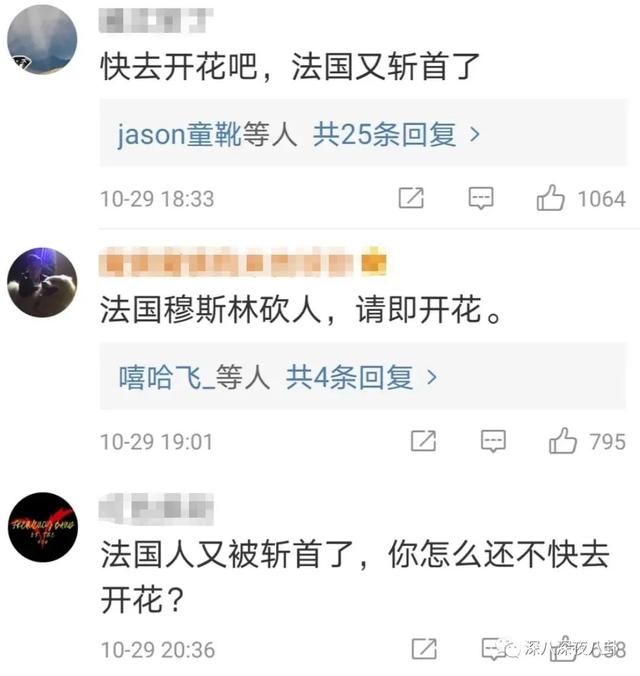Like the comment posted at 10-29 18:33
This screenshot has height=676, width=640.
pyautogui.click(x=551, y=198)
